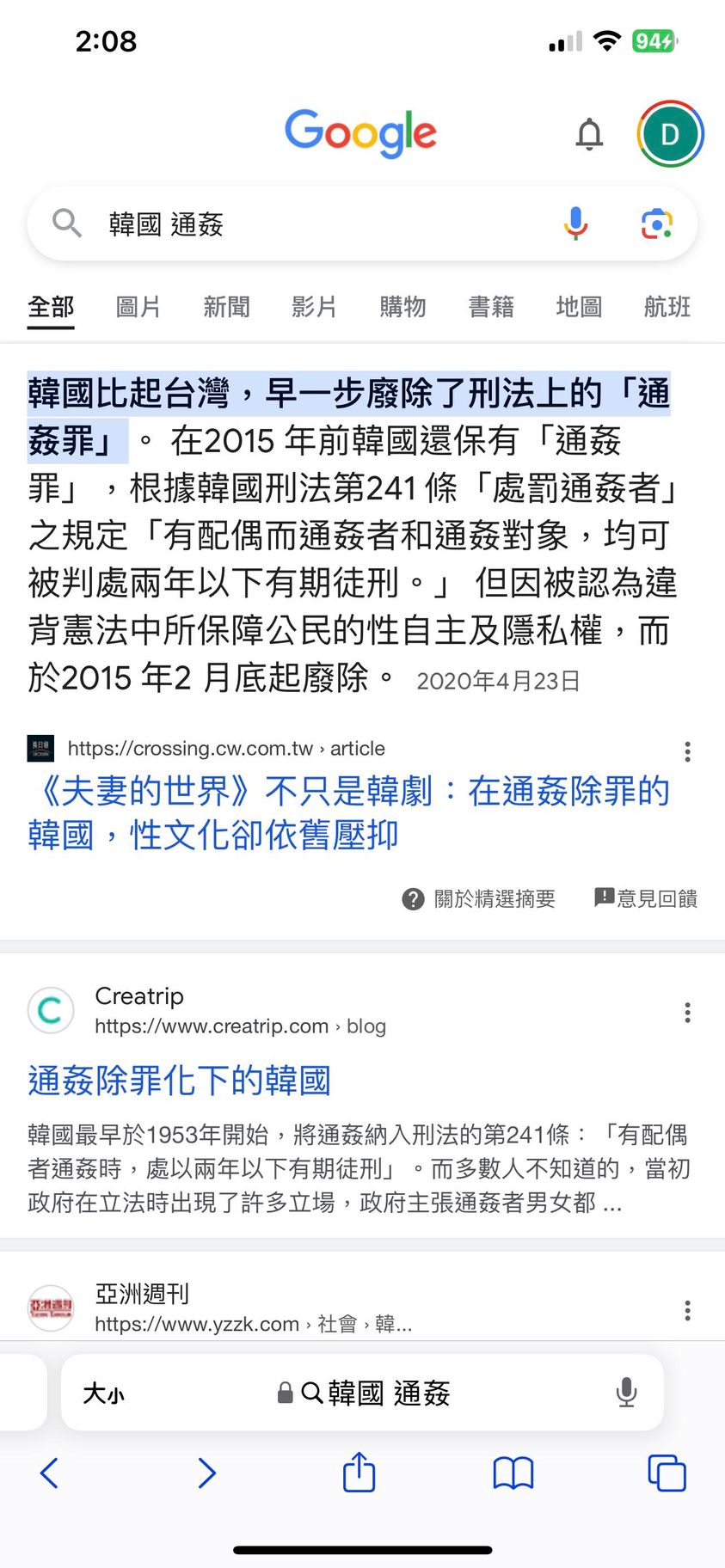Send feedback via 意見回饋
The image size is (725, 1568).
646,898
